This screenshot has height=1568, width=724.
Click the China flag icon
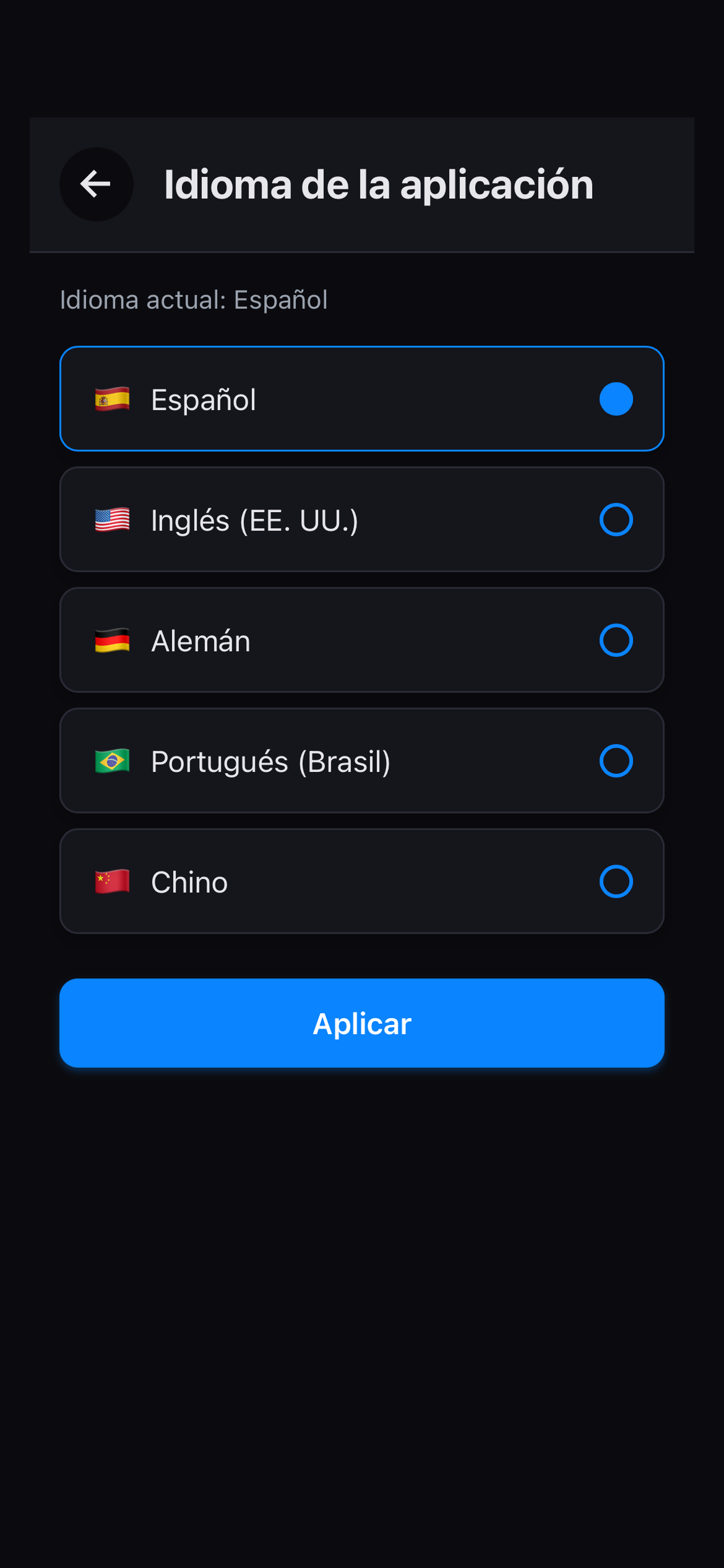(x=112, y=881)
